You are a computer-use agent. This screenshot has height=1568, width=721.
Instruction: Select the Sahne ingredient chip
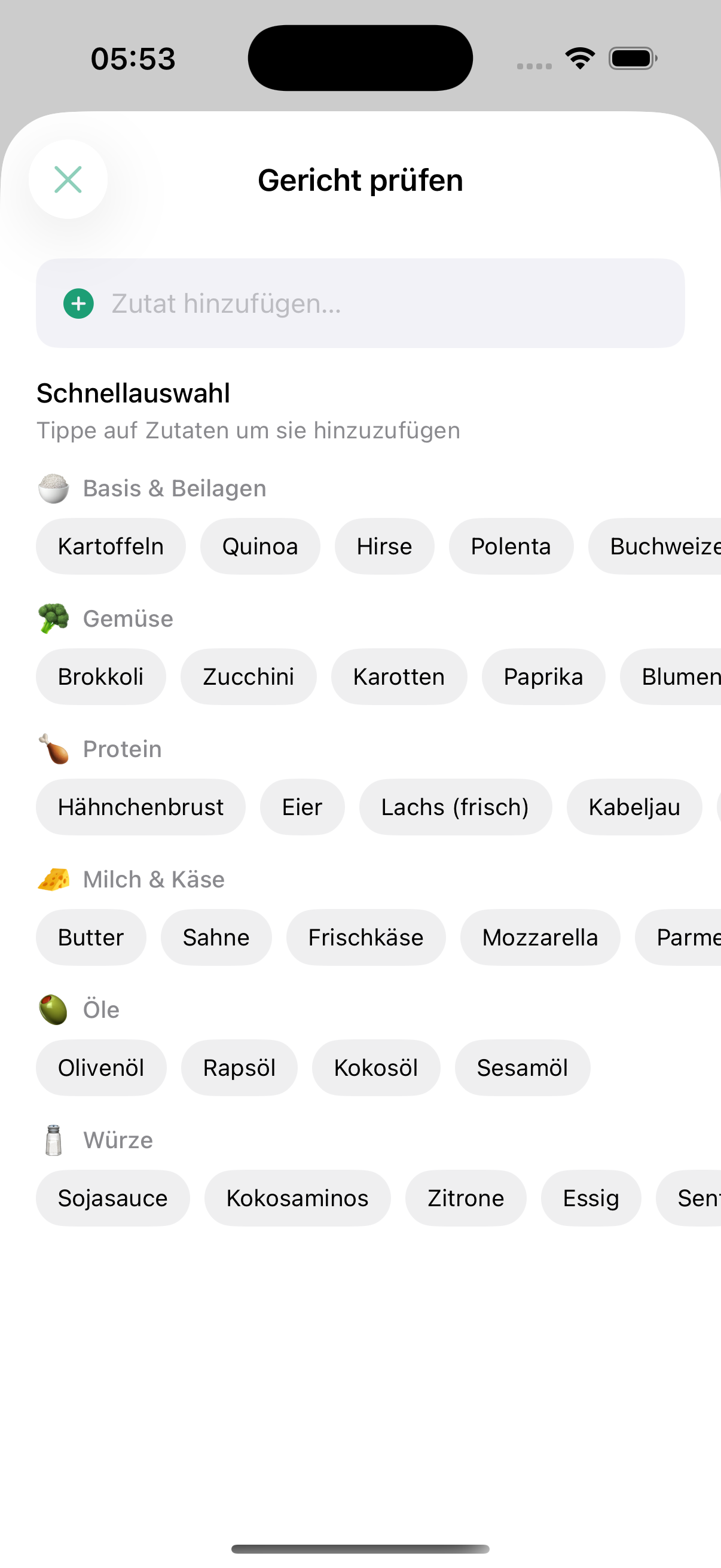coord(216,936)
